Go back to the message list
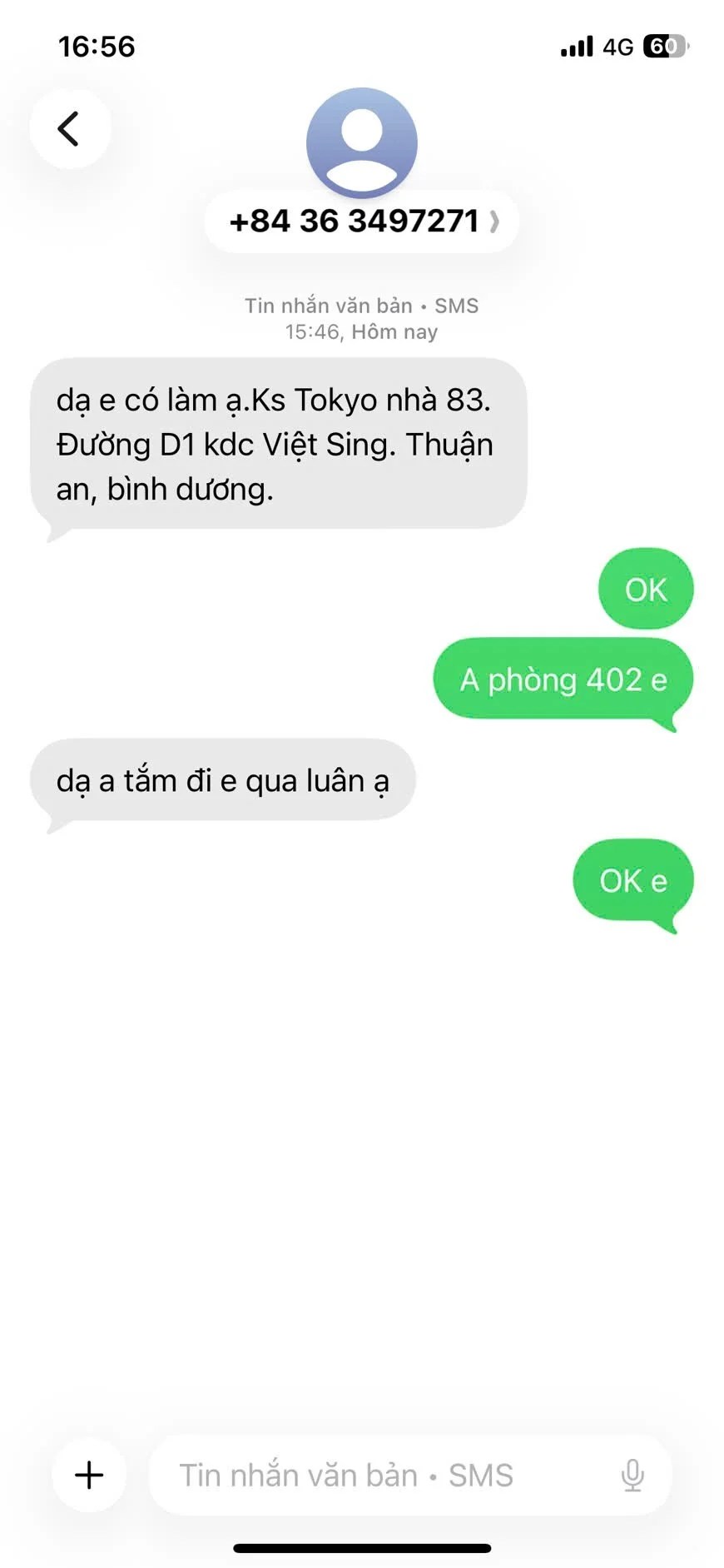 pos(70,129)
